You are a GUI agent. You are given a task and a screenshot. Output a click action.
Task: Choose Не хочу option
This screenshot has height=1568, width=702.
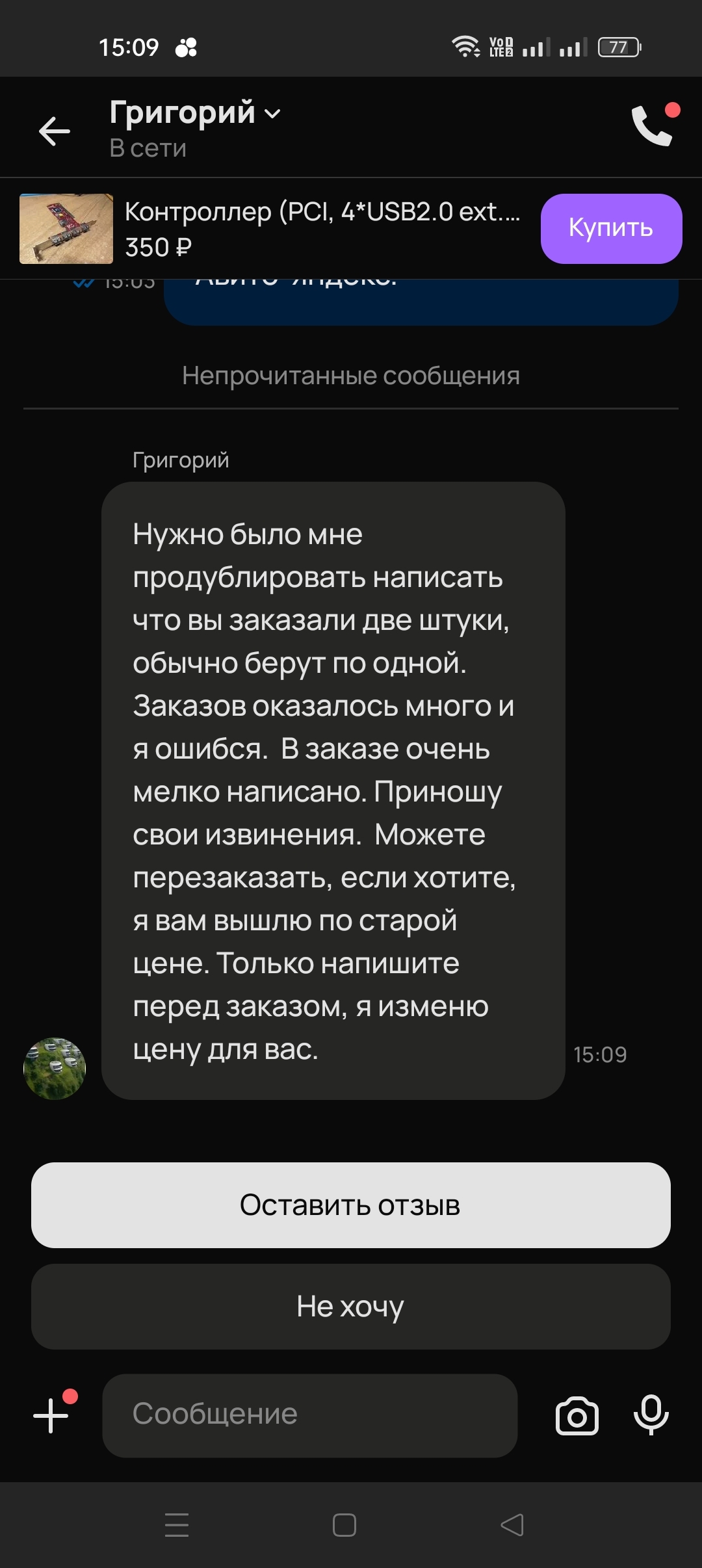(351, 1306)
